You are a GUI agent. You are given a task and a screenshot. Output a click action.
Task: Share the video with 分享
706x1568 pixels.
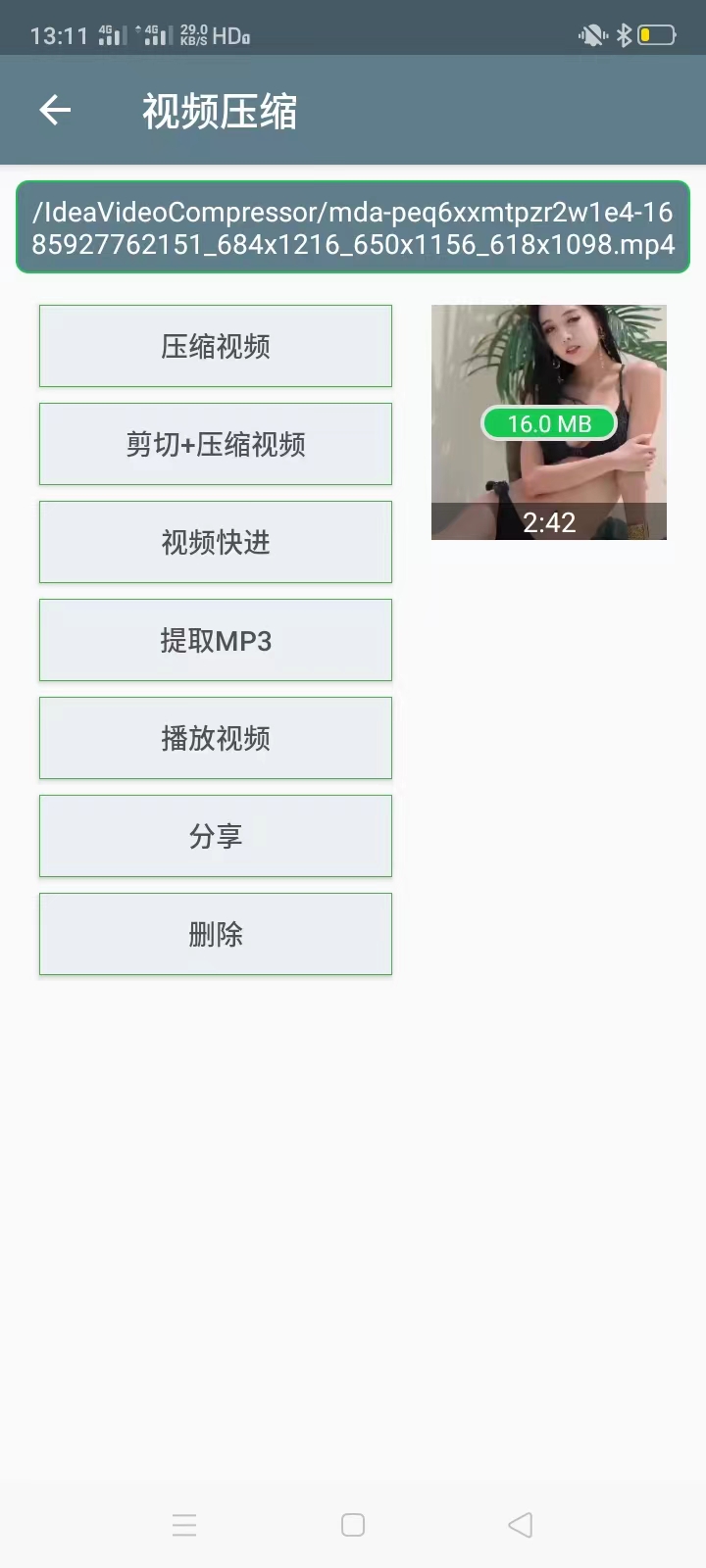(x=216, y=836)
